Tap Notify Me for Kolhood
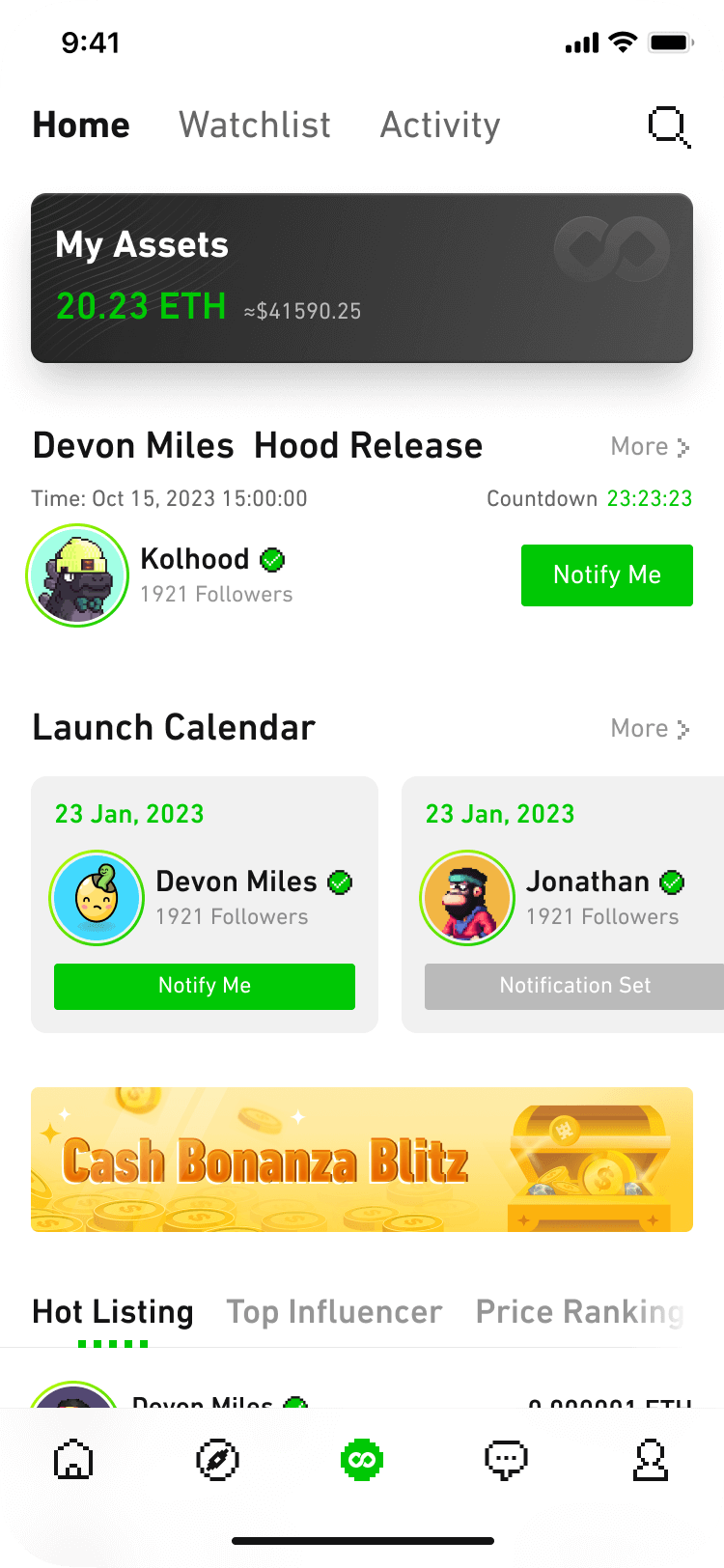The image size is (724, 1568). pos(606,575)
